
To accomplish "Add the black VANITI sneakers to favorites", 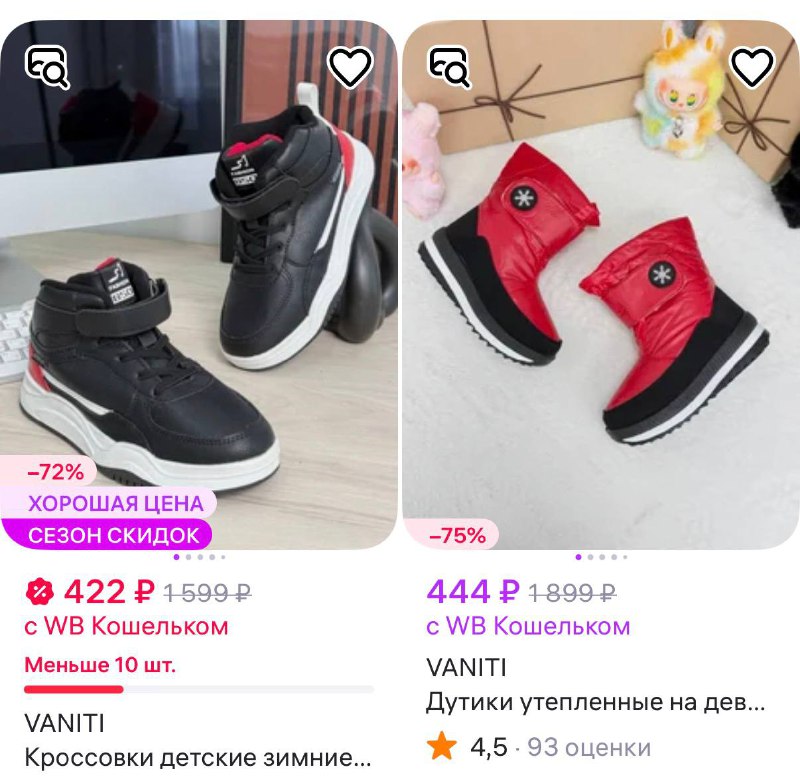I will pyautogui.click(x=350, y=67).
